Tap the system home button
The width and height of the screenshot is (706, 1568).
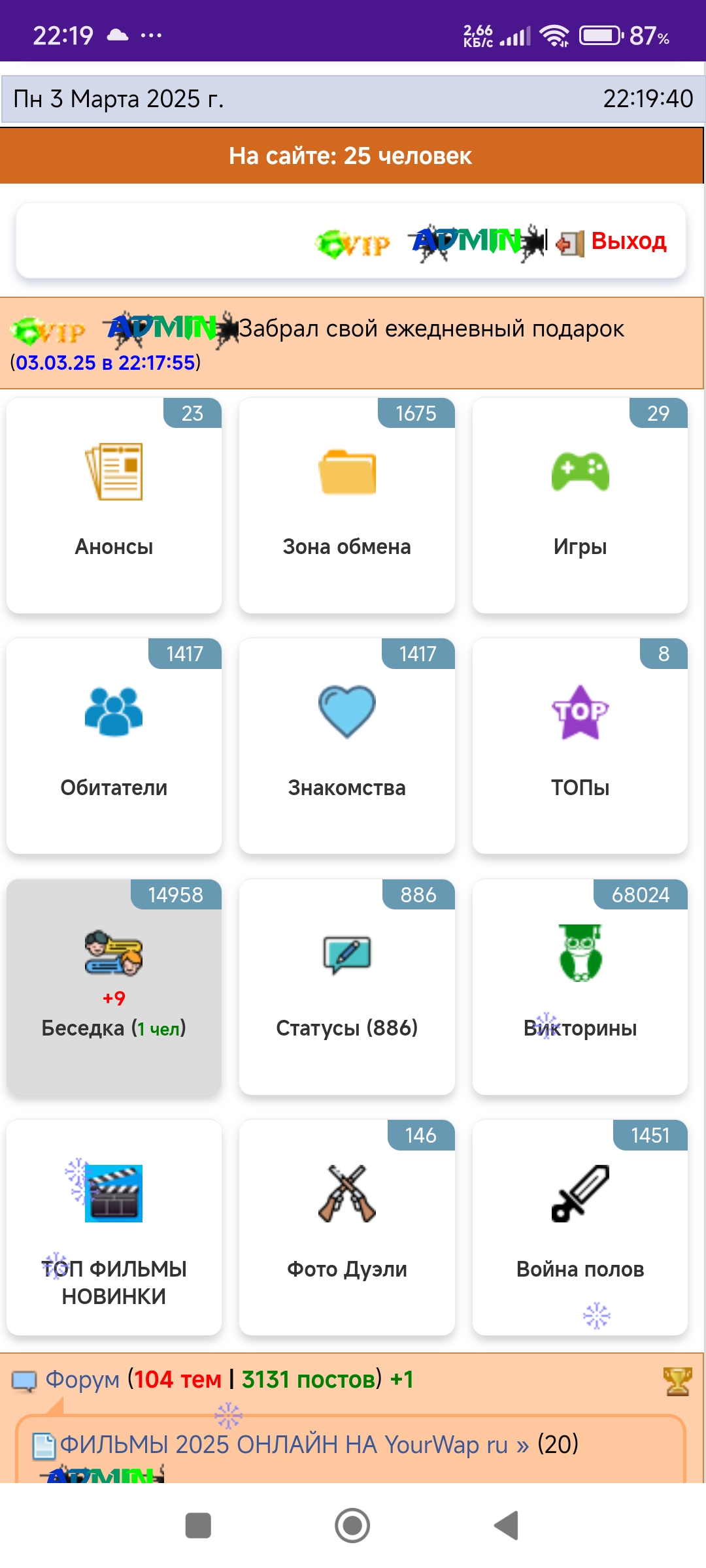coord(352,1526)
